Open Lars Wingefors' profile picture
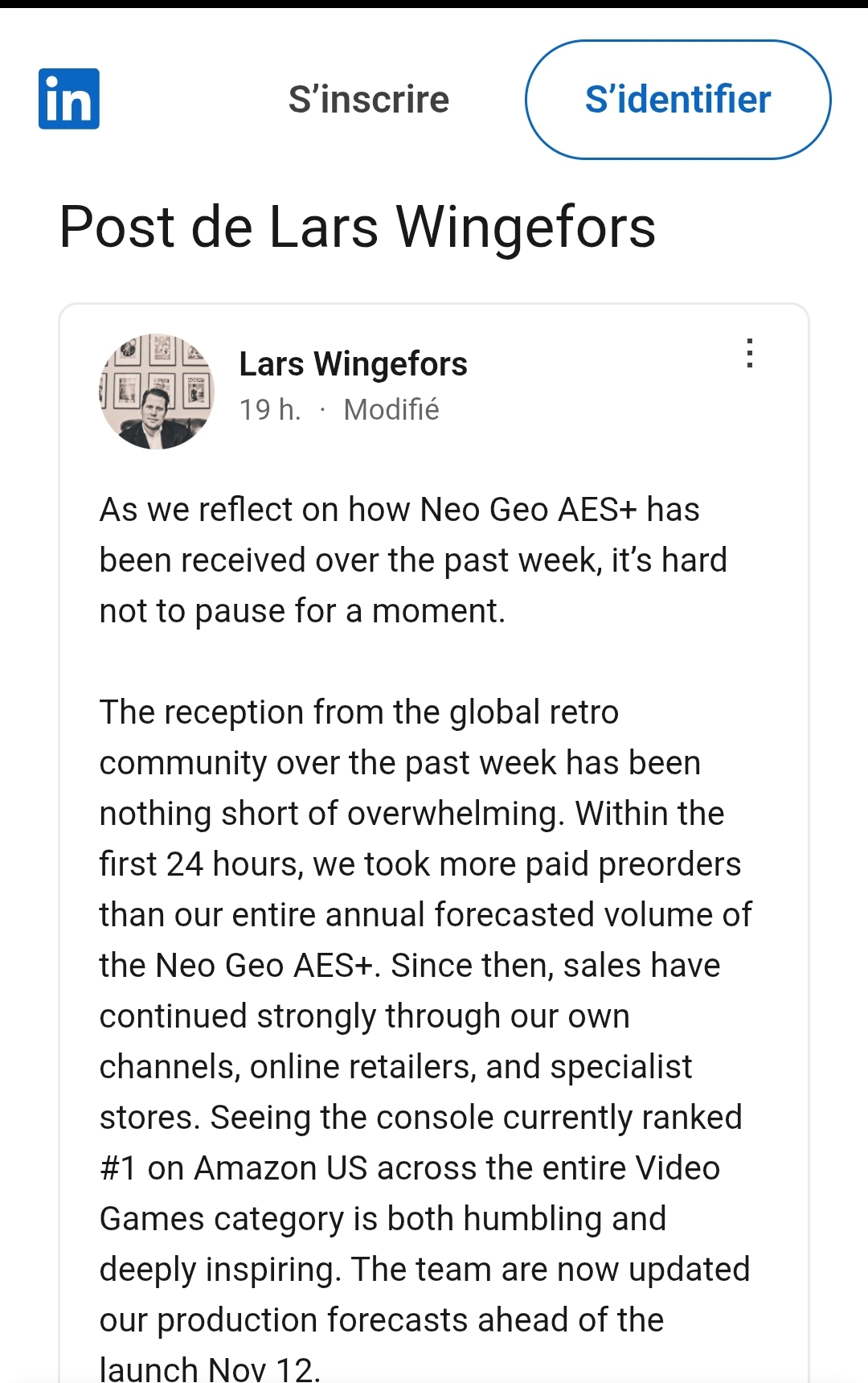The height and width of the screenshot is (1383, 868). tap(157, 392)
